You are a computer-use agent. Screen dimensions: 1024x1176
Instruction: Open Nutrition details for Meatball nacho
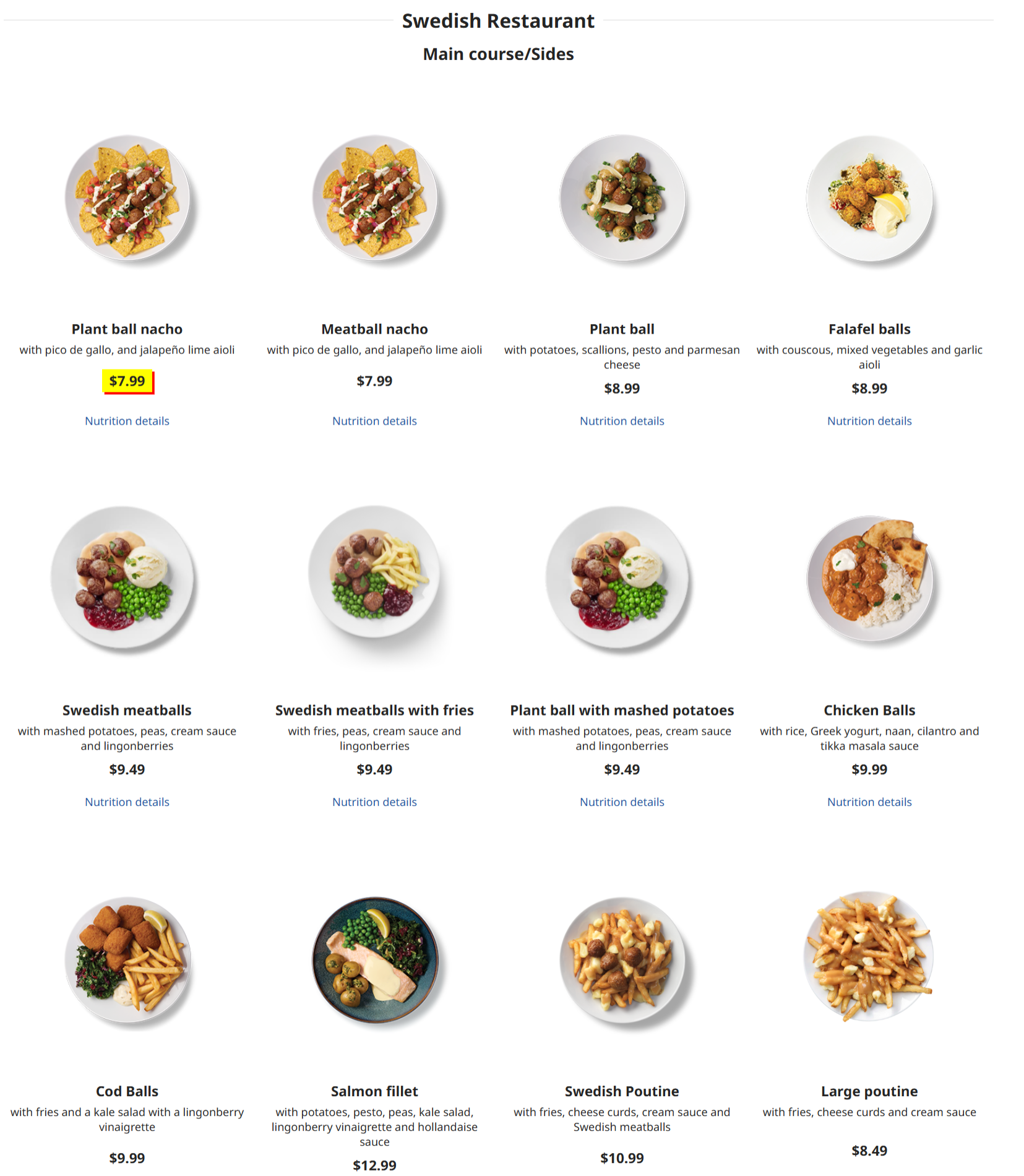coord(374,421)
